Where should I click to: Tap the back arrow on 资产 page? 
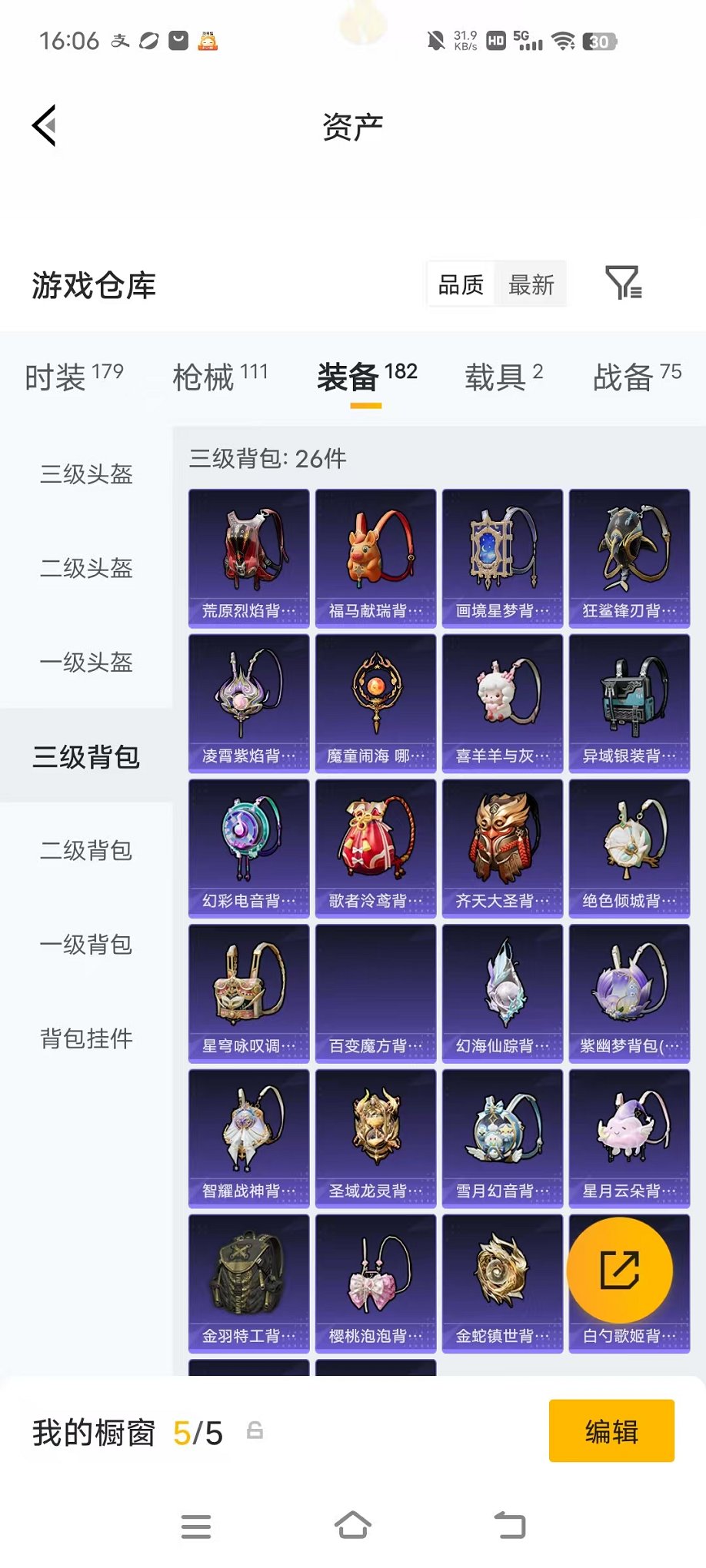coord(45,125)
